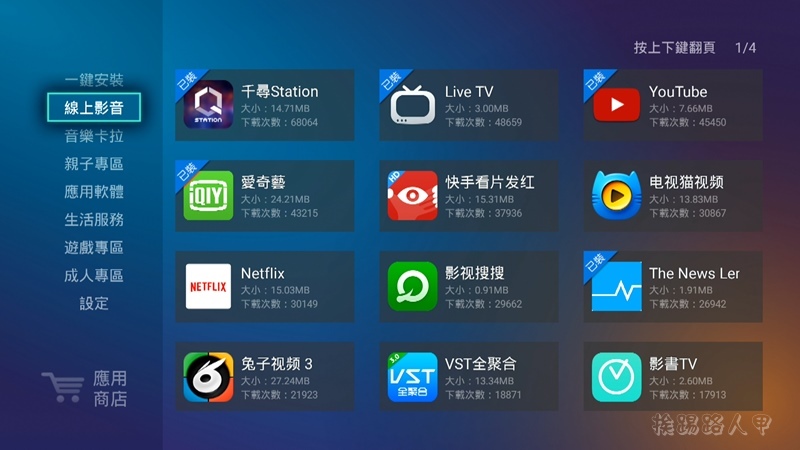Open 快手看片发红 app card
This screenshot has width=800, height=450.
click(x=468, y=196)
